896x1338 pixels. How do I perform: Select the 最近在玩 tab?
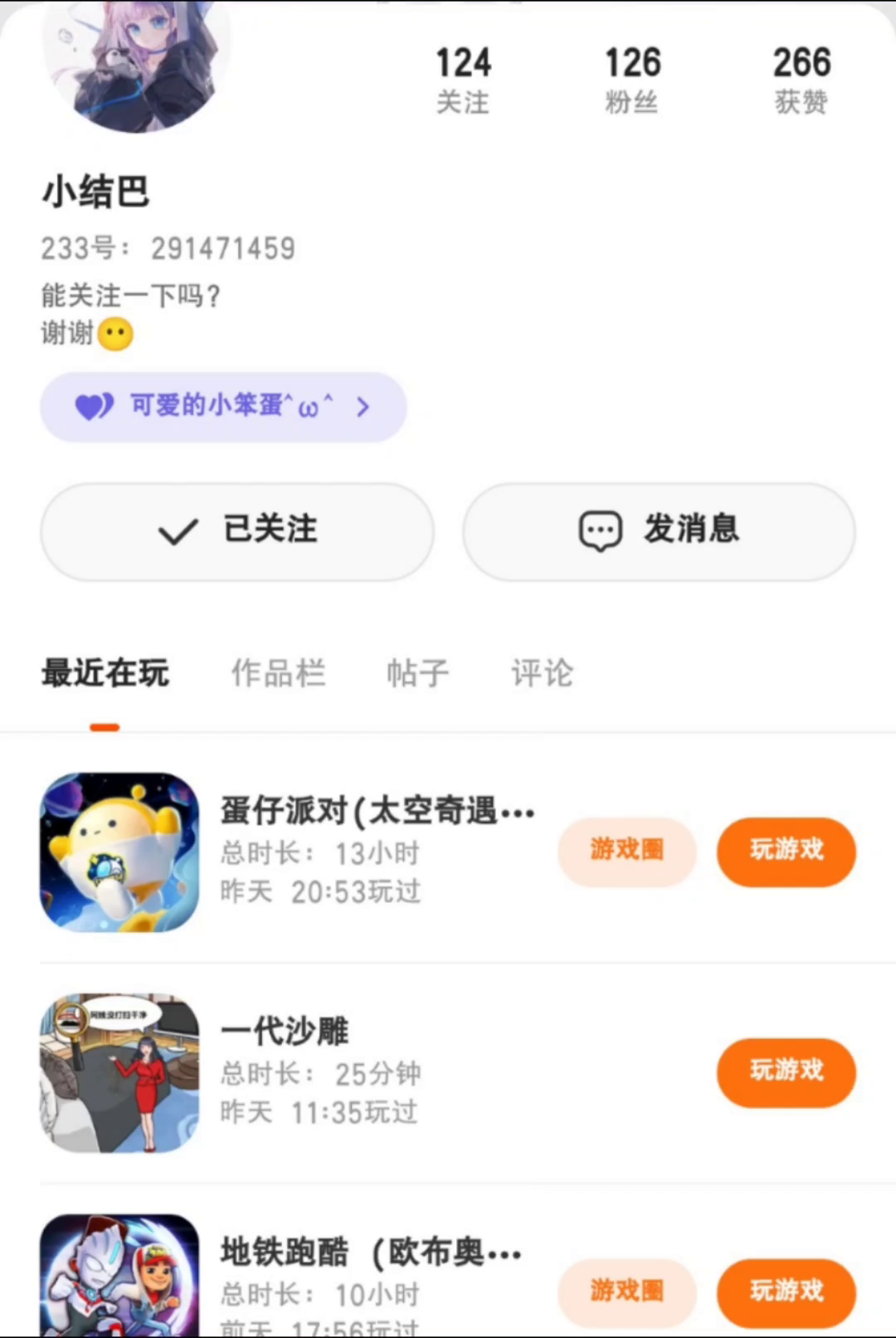click(x=105, y=673)
